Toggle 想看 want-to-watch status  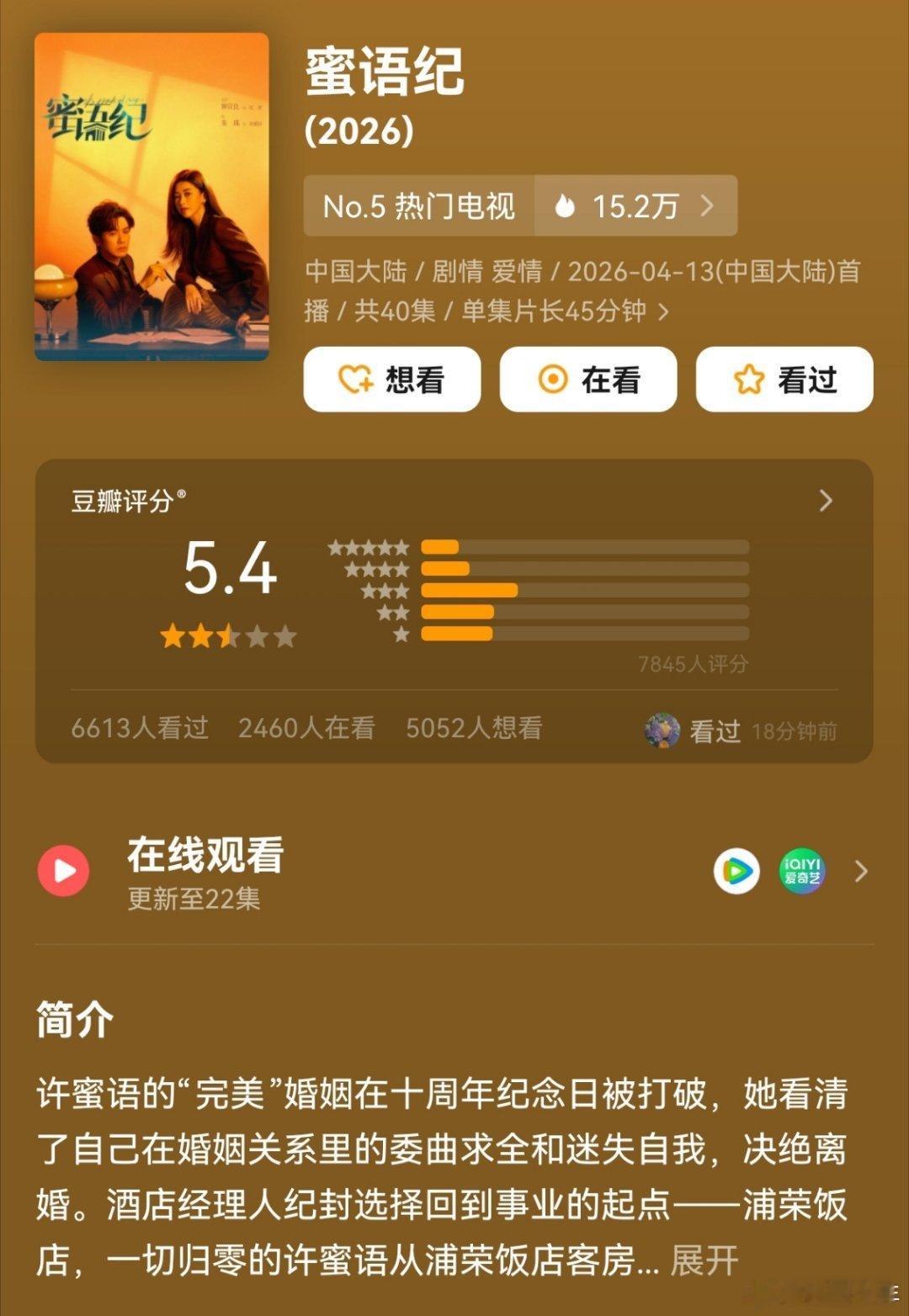coord(392,379)
